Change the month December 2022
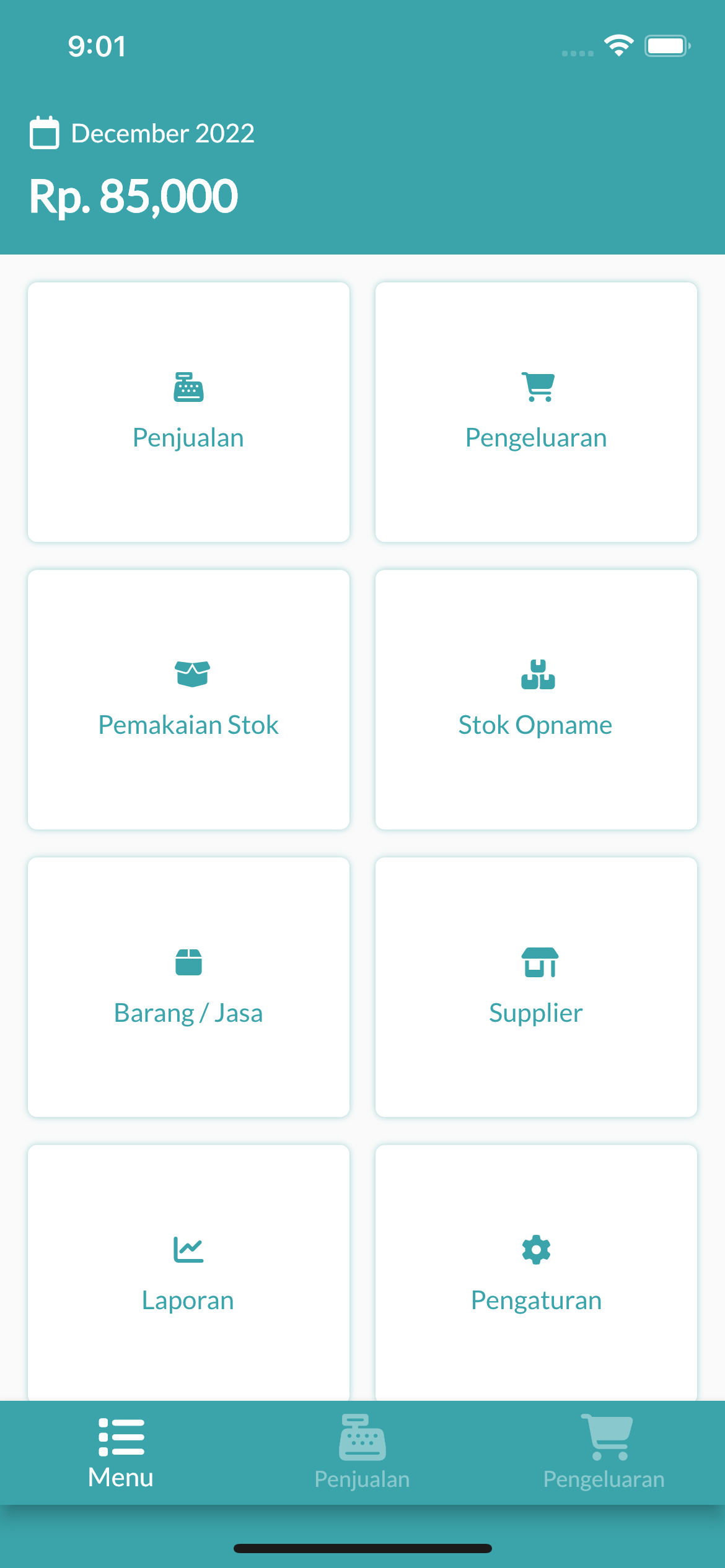Screen dimensions: 725x1568 143,133
